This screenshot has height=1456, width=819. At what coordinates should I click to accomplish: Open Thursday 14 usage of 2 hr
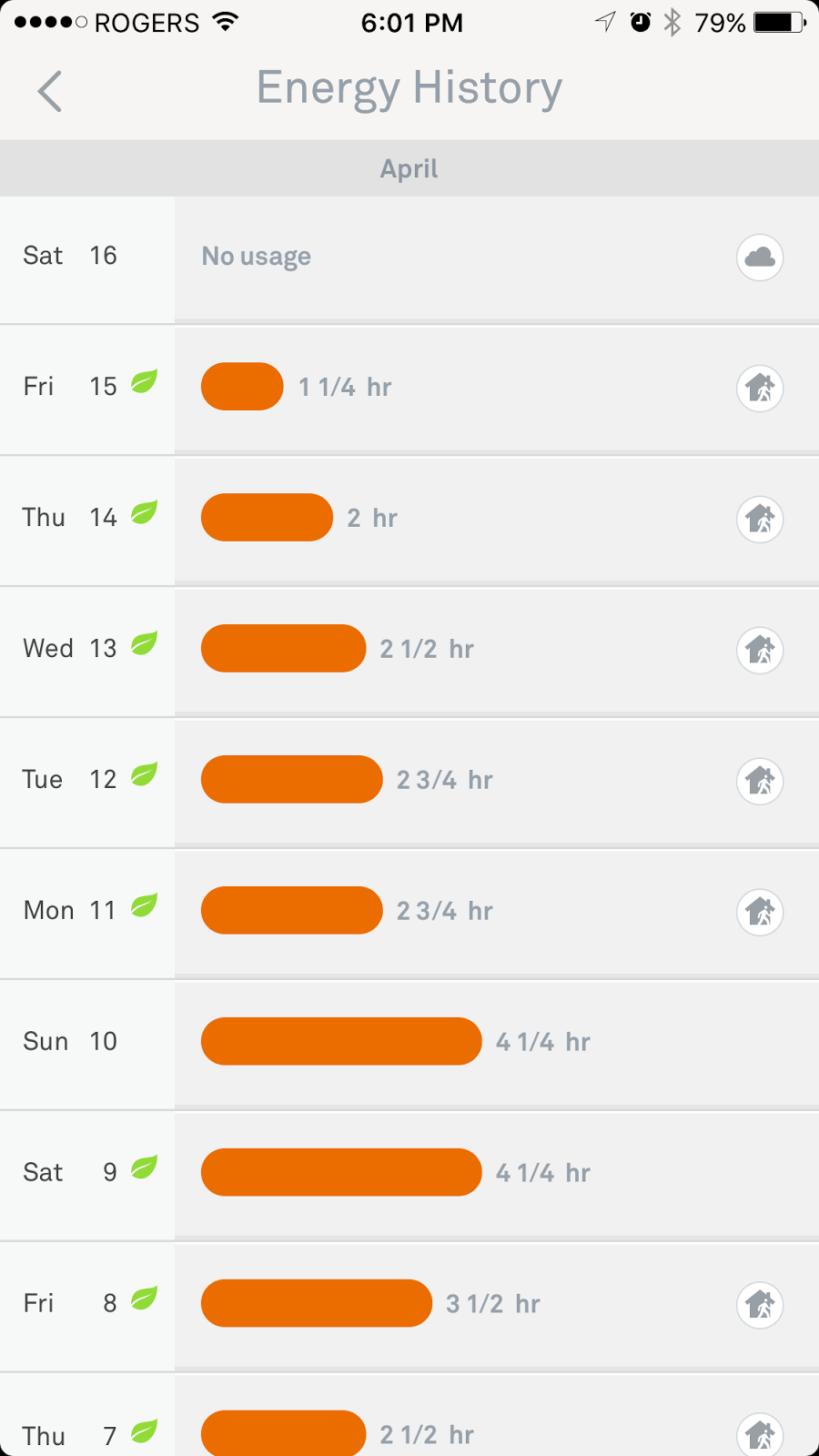click(409, 521)
